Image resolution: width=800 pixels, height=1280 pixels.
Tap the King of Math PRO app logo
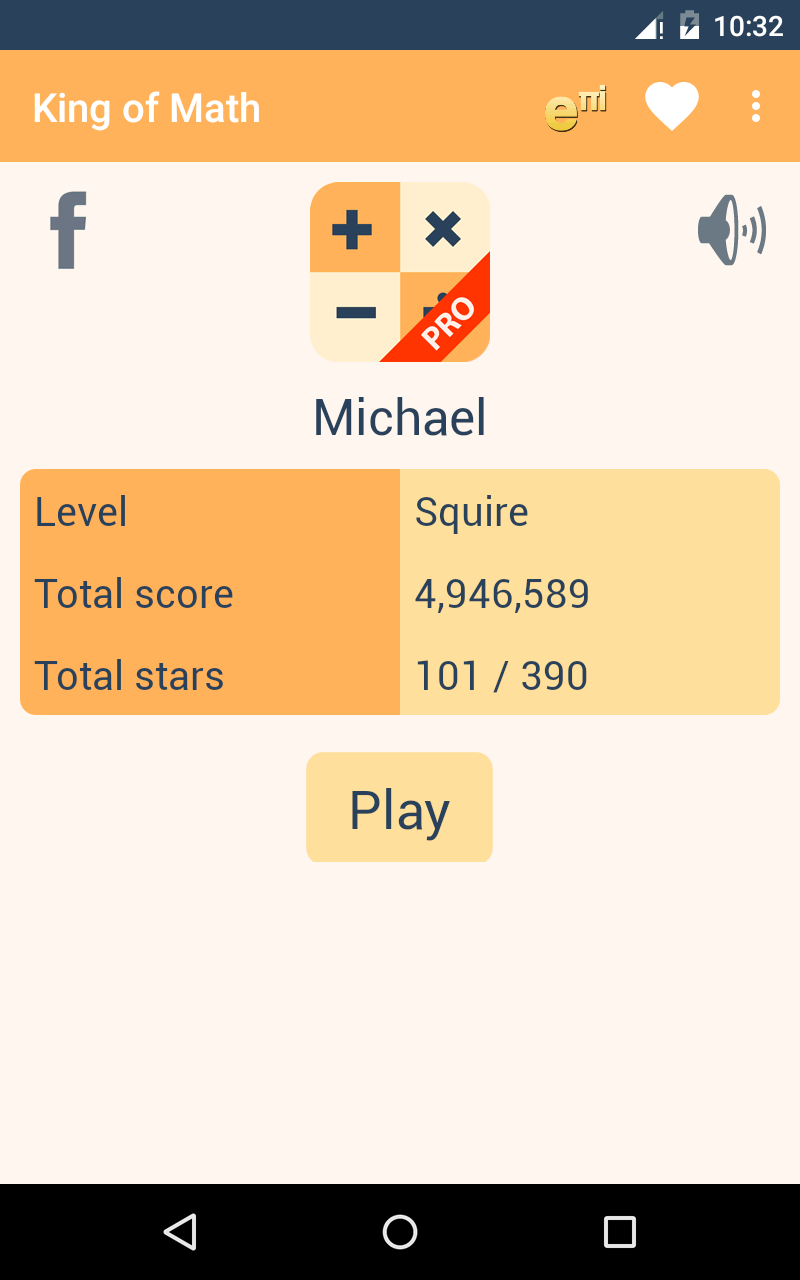(x=399, y=271)
